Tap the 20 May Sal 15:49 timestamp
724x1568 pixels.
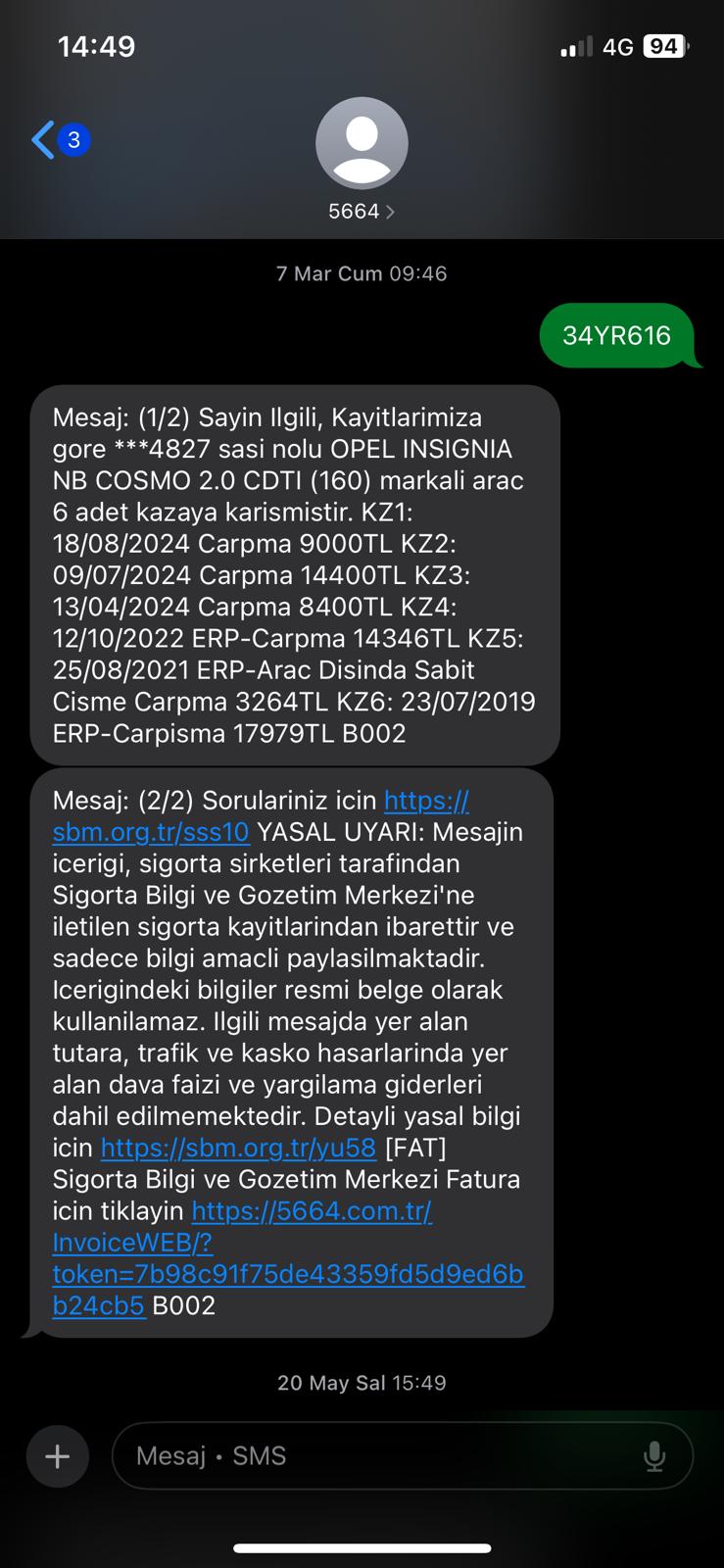click(362, 1383)
